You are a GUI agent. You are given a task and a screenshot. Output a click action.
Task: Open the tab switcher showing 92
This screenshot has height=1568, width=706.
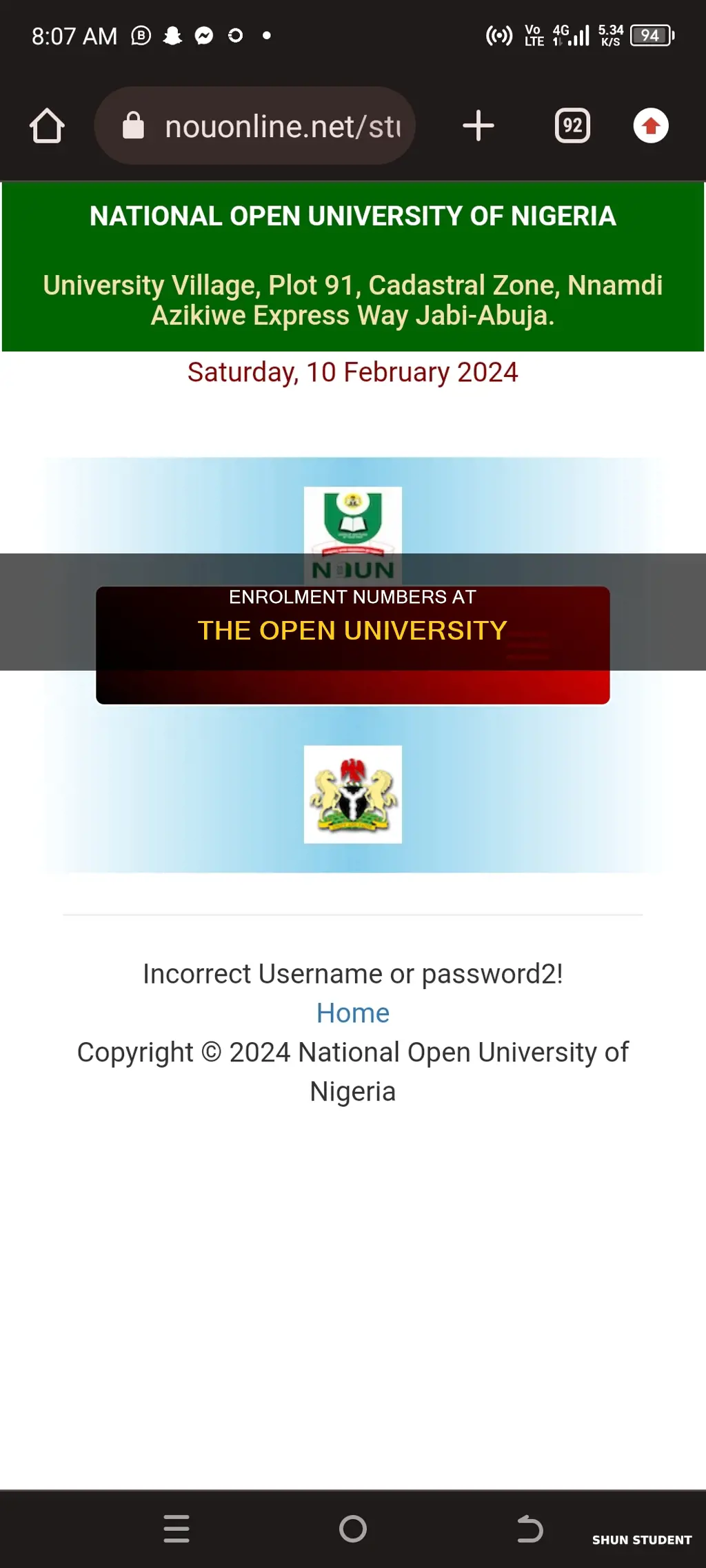[x=572, y=125]
